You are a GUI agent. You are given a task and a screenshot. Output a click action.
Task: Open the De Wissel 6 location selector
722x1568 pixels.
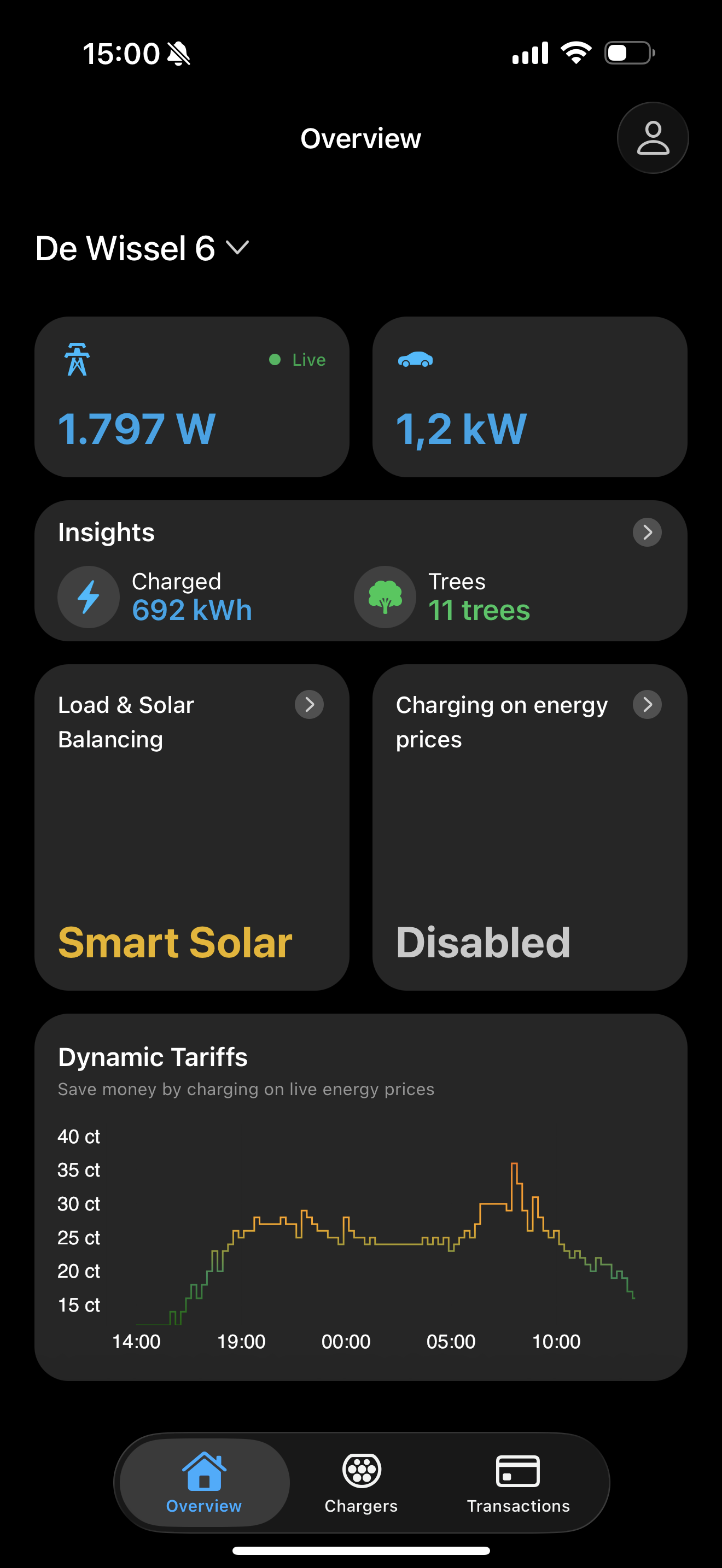coord(140,247)
